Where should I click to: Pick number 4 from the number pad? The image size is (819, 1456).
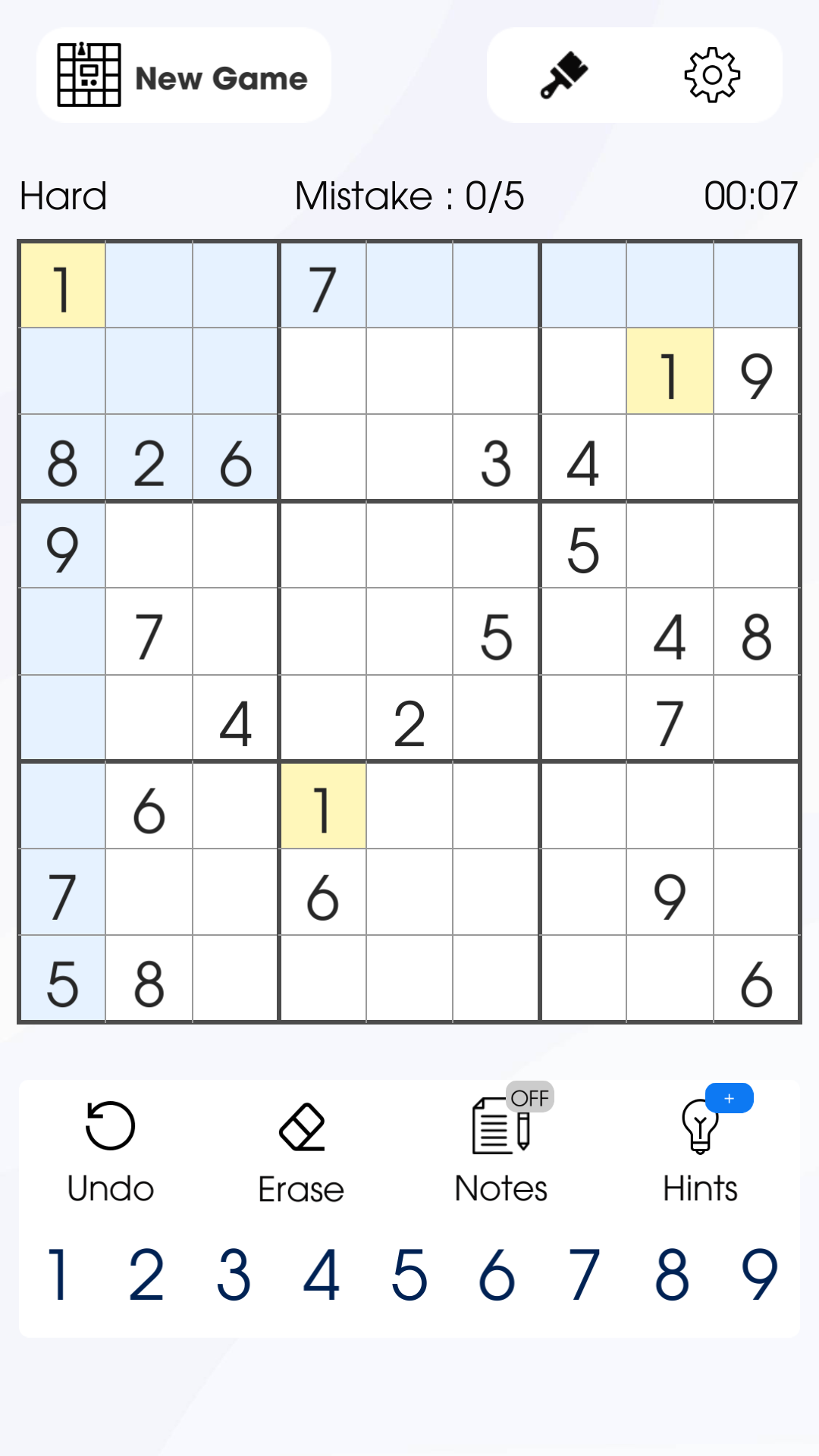click(x=322, y=1276)
